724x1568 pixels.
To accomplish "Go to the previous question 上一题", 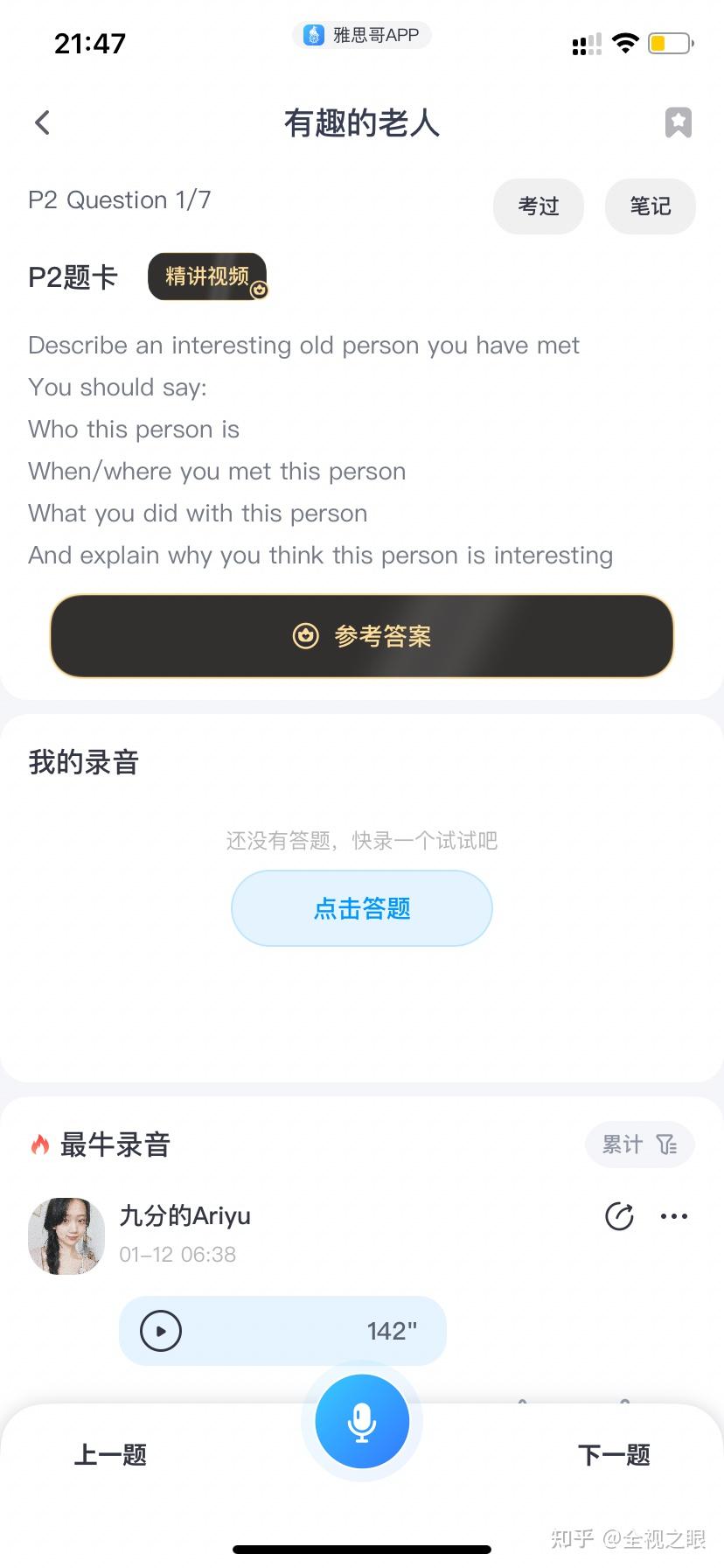I will point(110,1455).
